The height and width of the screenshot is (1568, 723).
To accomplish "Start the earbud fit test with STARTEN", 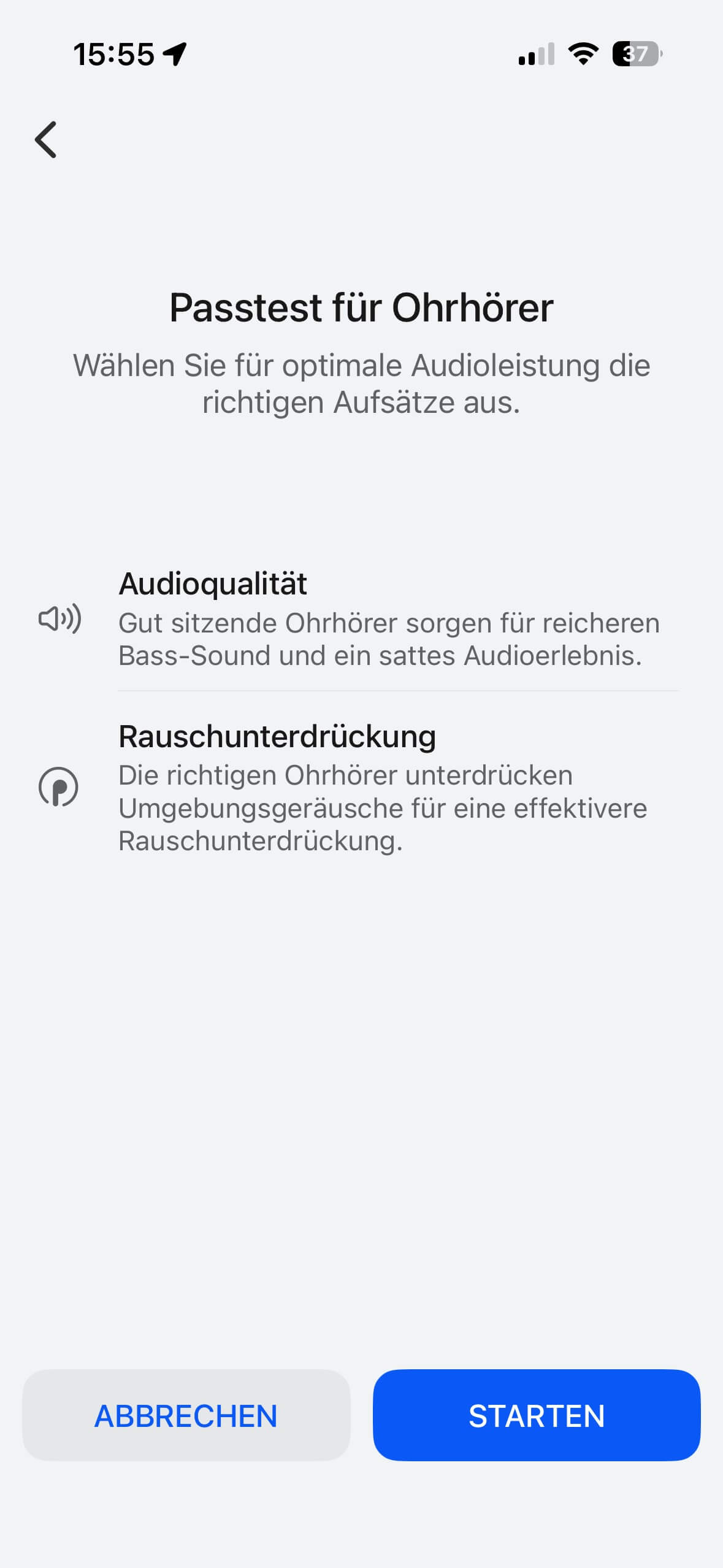I will [x=536, y=1415].
